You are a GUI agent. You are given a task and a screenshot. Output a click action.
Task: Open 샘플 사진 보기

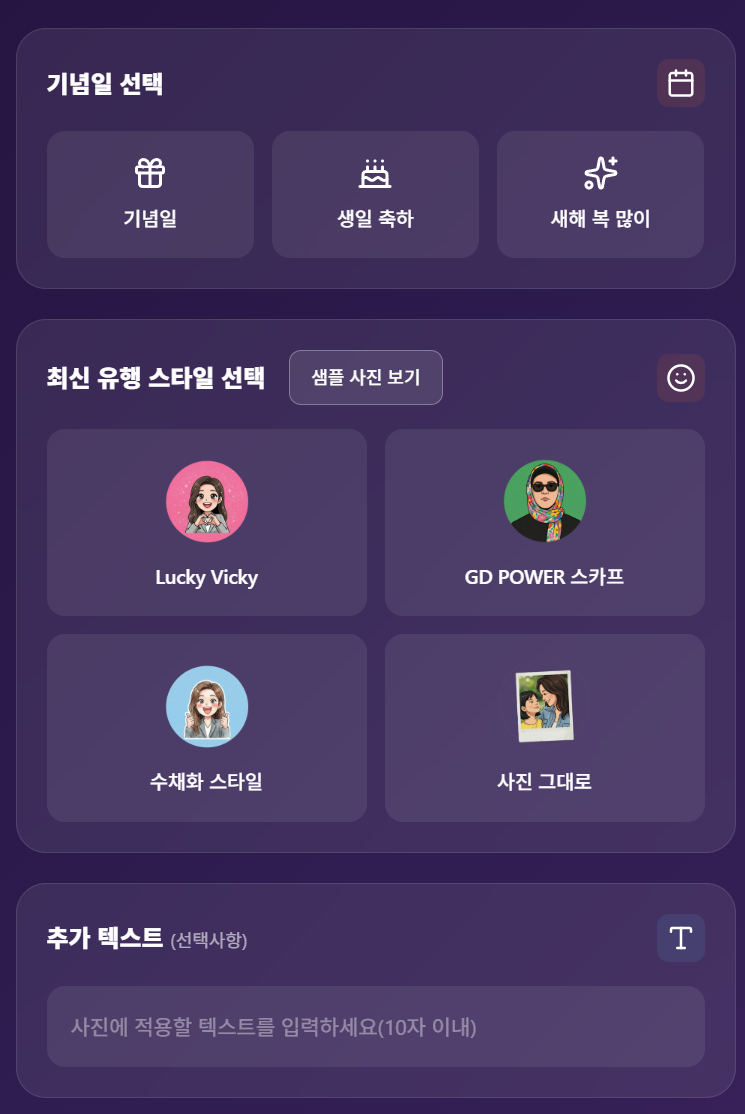click(366, 378)
